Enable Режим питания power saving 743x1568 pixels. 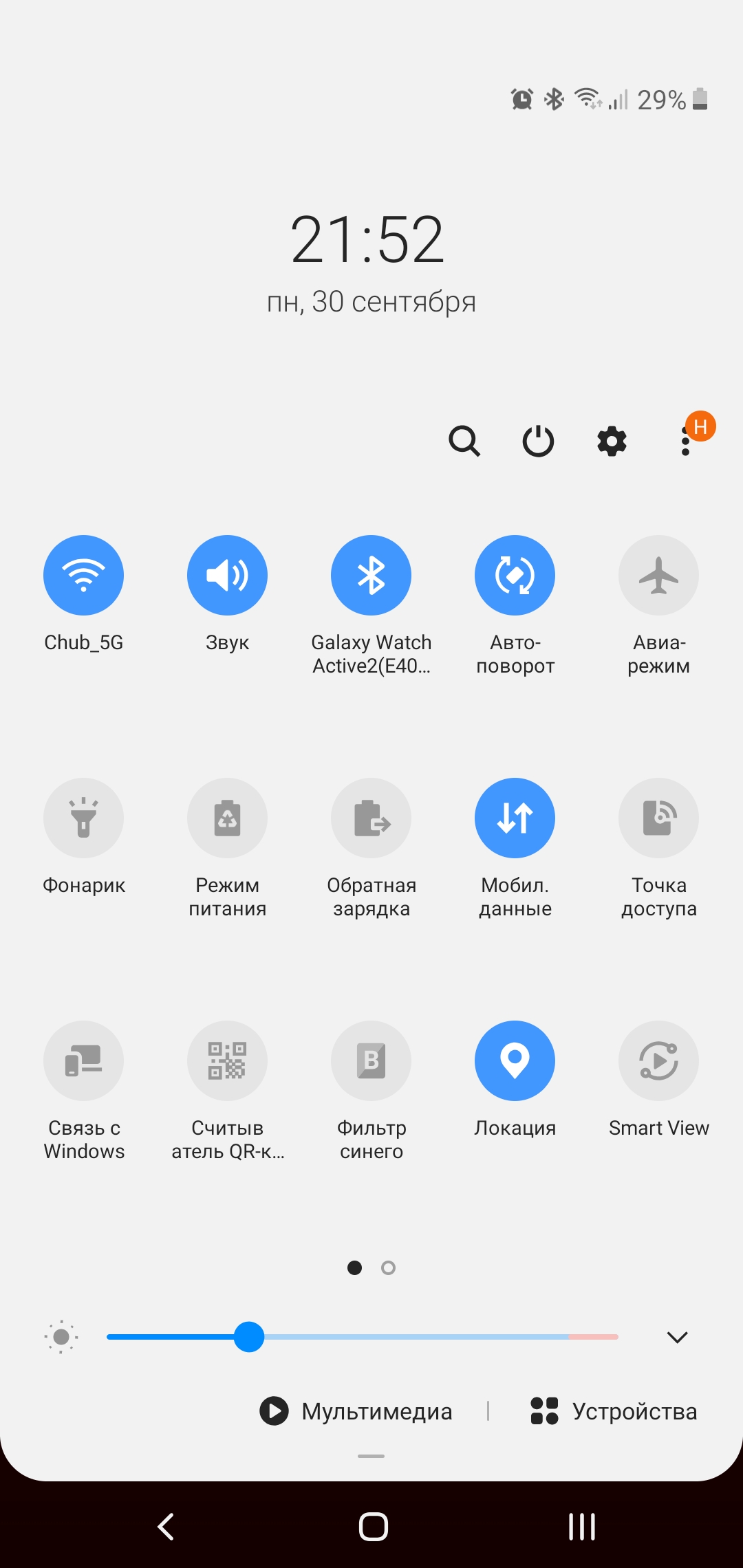click(228, 818)
